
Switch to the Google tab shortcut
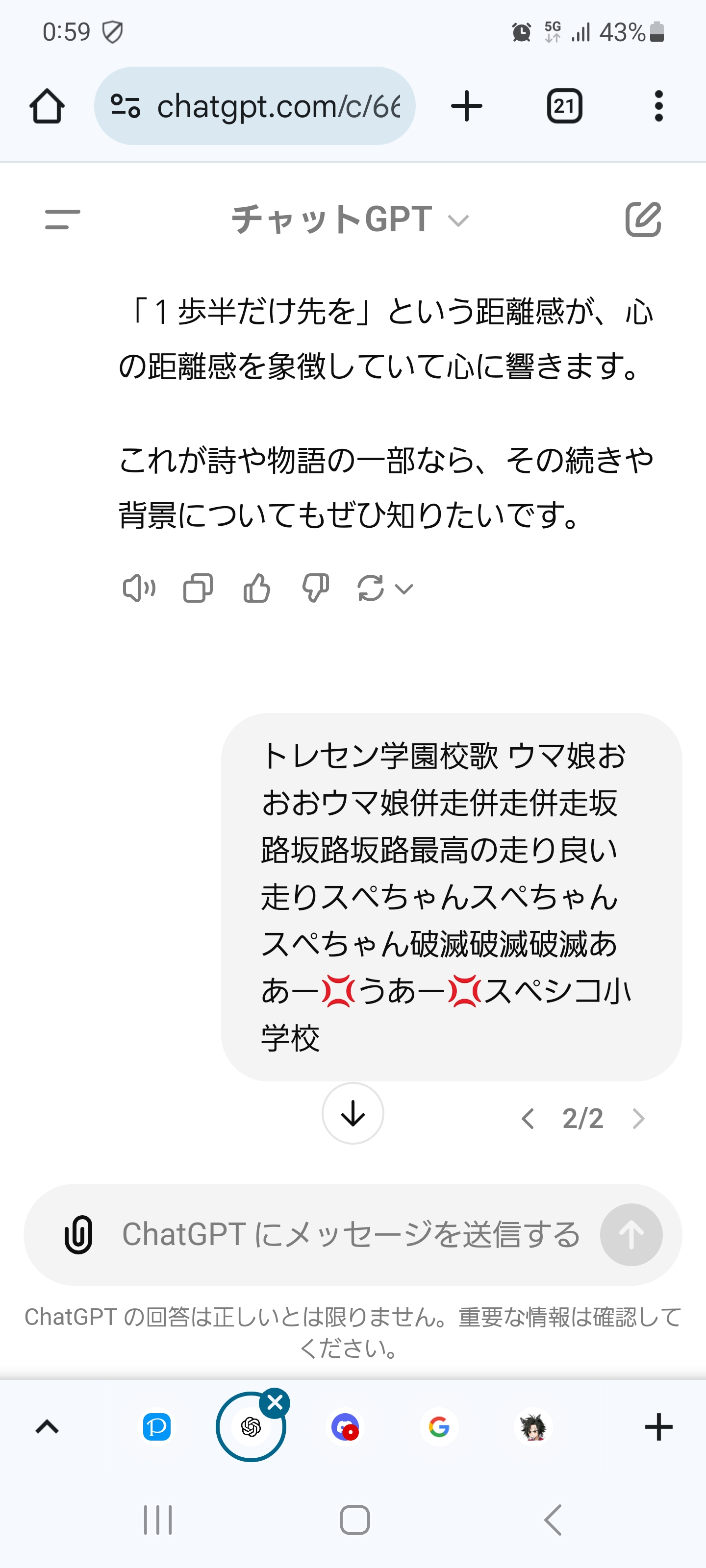(x=439, y=1427)
